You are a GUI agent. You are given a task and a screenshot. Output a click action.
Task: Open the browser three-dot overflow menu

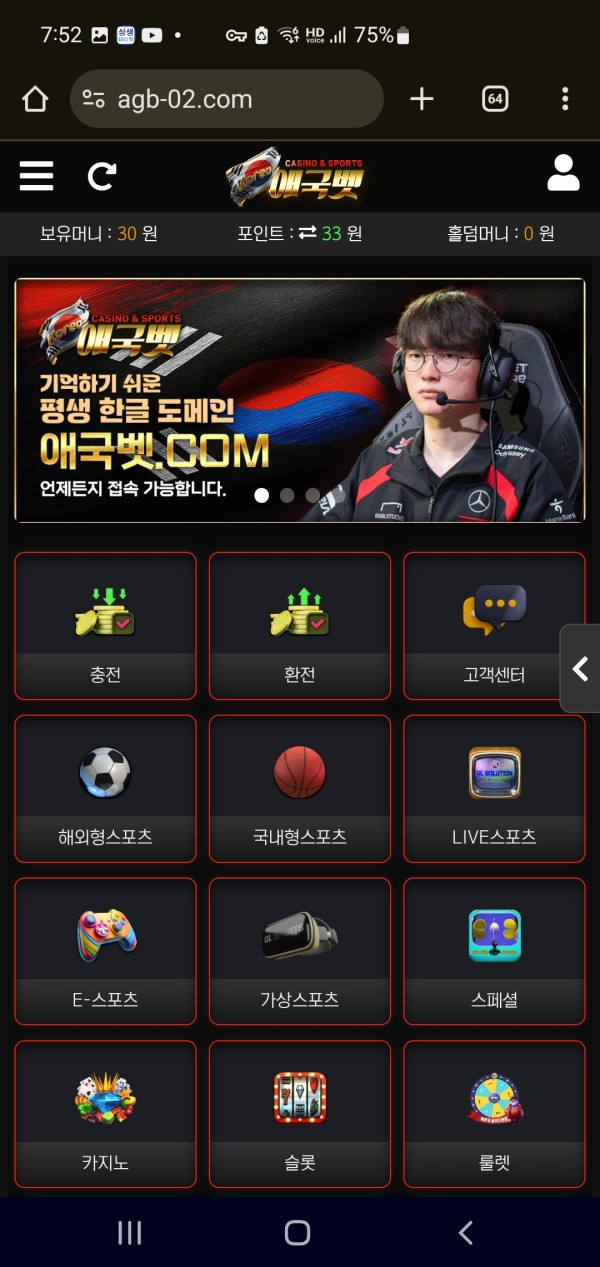pos(565,98)
